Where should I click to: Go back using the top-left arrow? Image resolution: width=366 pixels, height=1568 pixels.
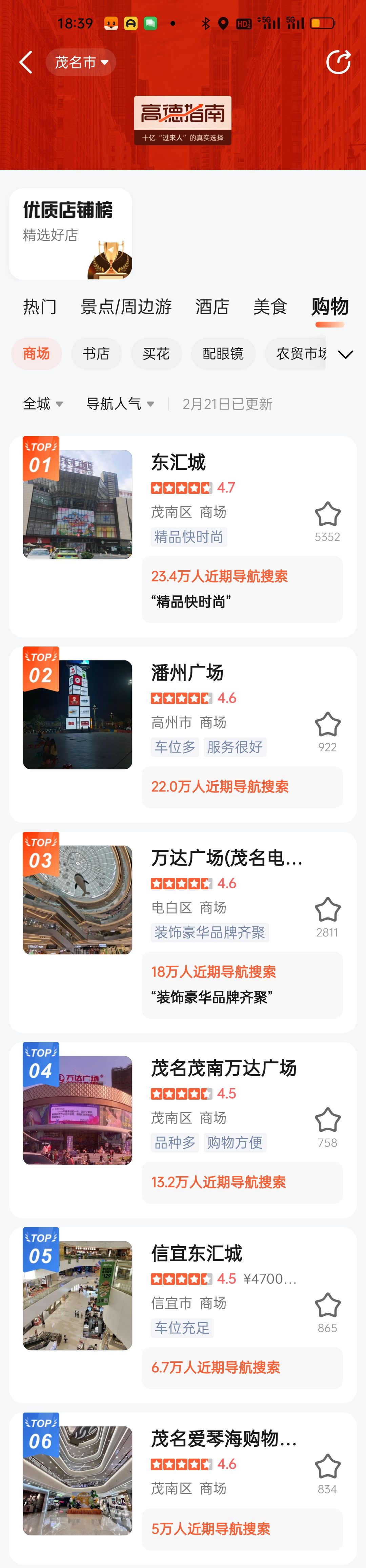click(25, 62)
